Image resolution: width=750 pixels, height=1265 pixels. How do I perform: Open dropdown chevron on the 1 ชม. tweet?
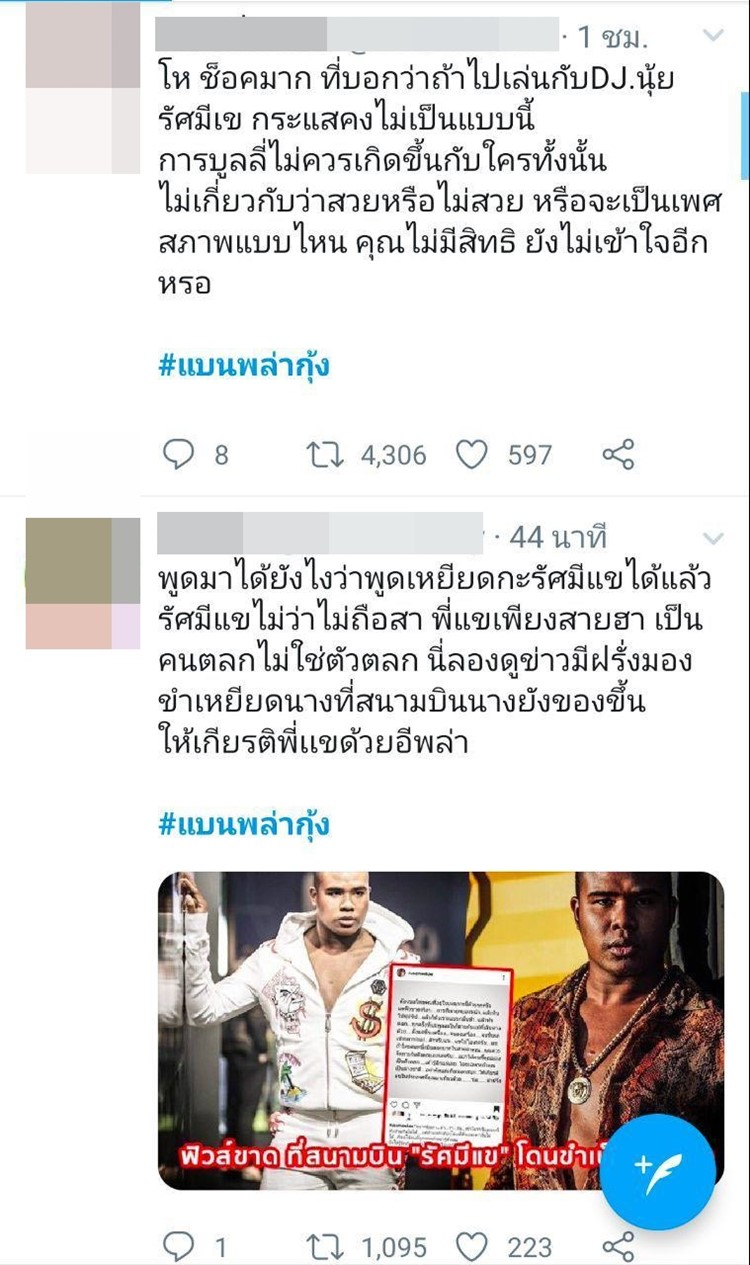(x=713, y=36)
